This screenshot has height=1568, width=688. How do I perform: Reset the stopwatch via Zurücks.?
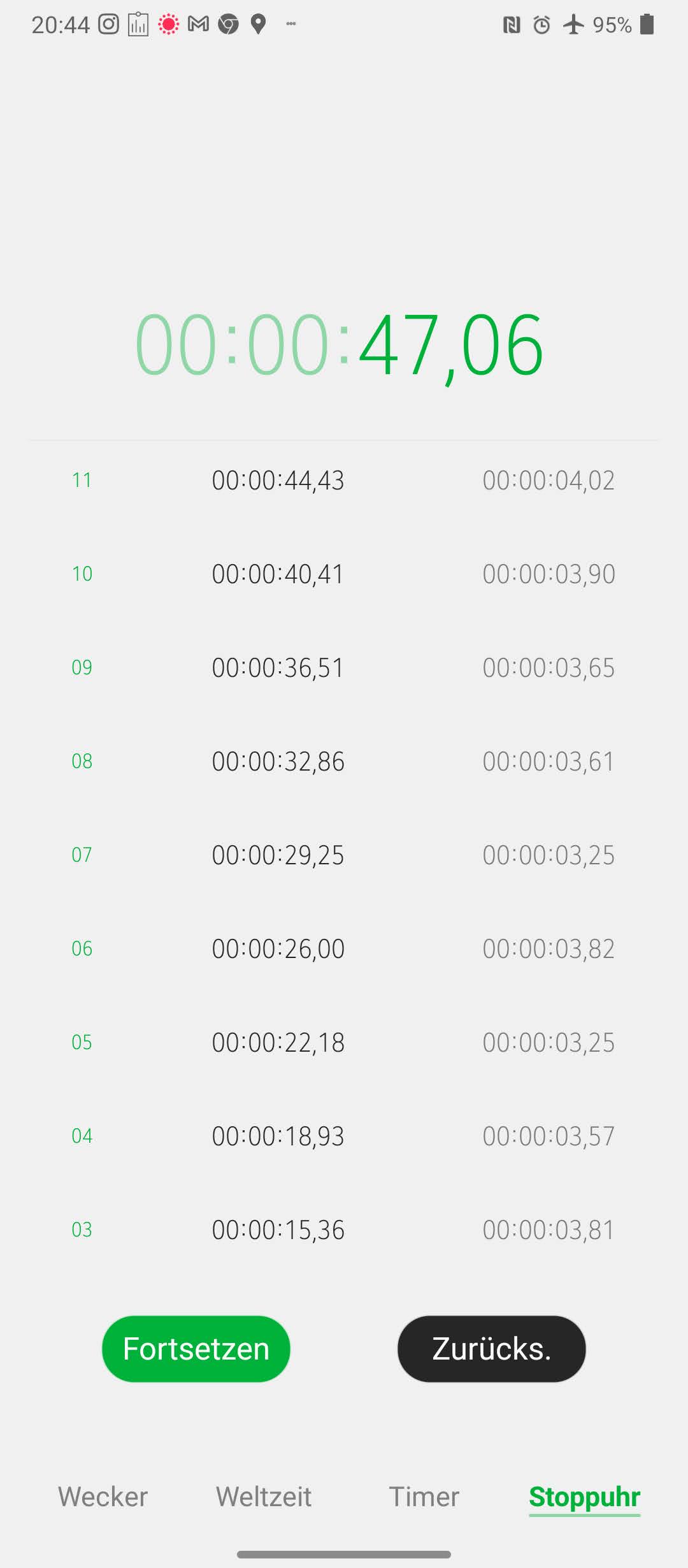[491, 1349]
